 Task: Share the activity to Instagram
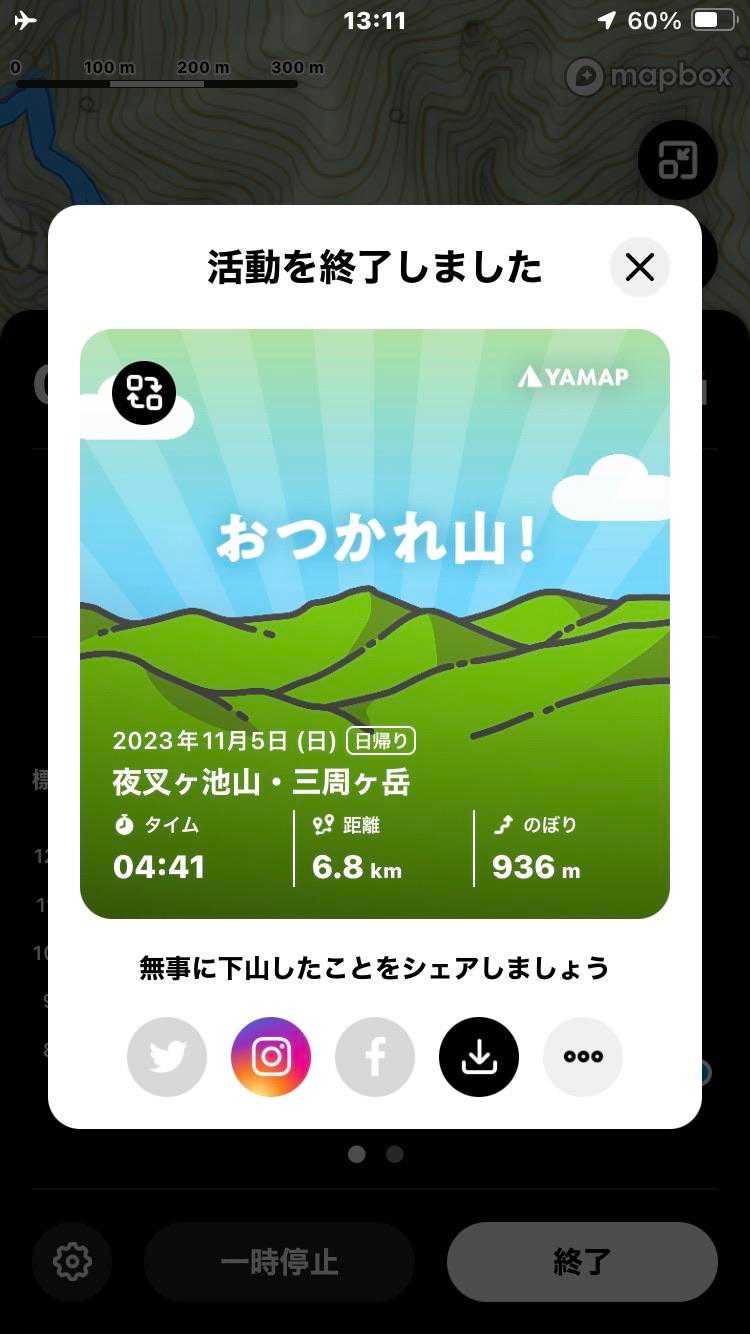(271, 1057)
